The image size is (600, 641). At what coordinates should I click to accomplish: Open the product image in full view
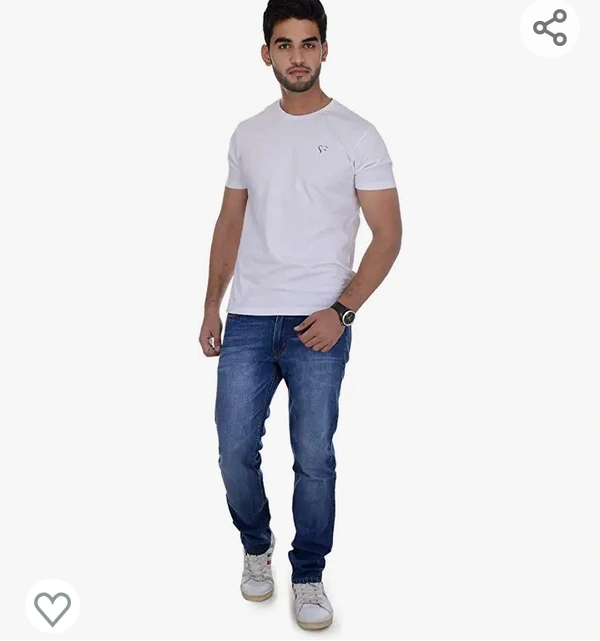pos(300,320)
